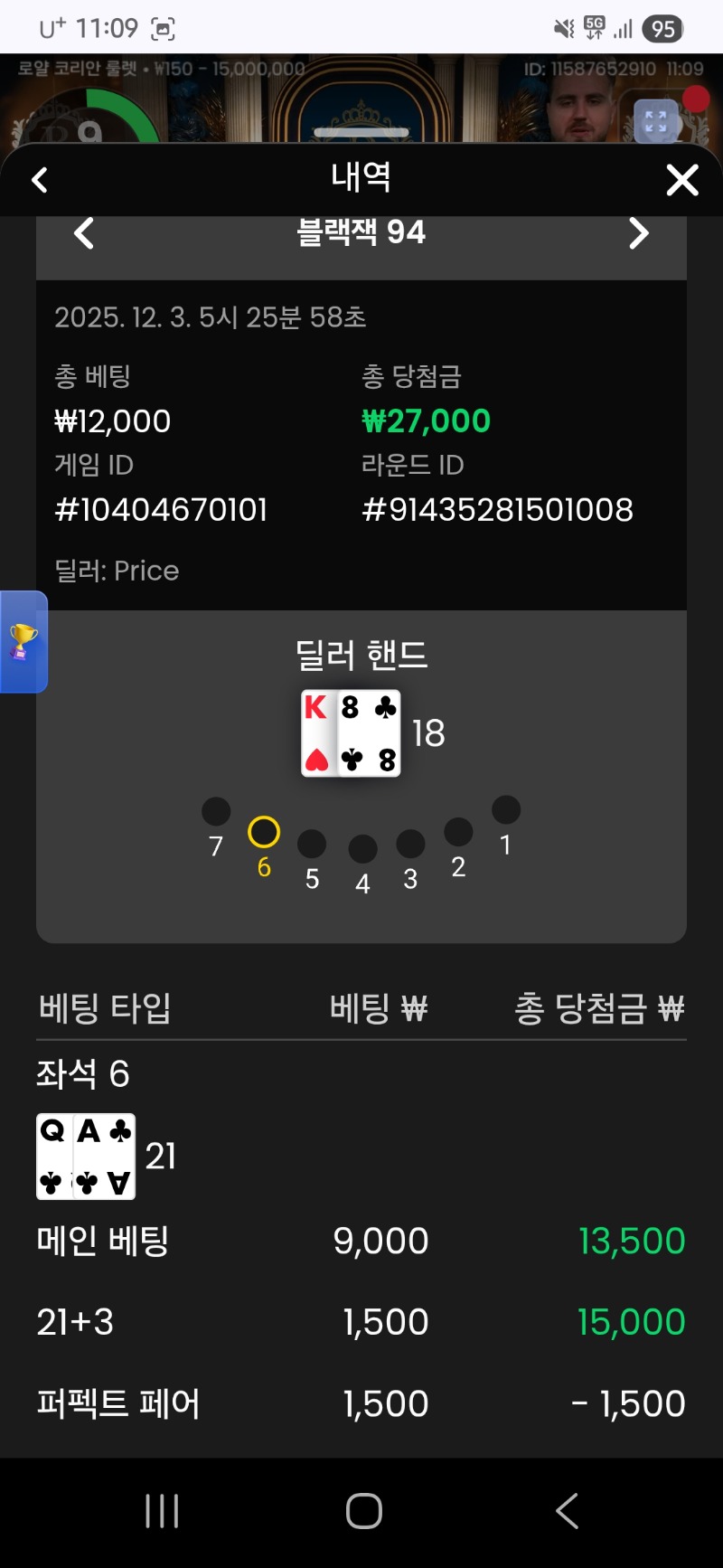
Task: Tap the system back button
Action: pos(567,1510)
